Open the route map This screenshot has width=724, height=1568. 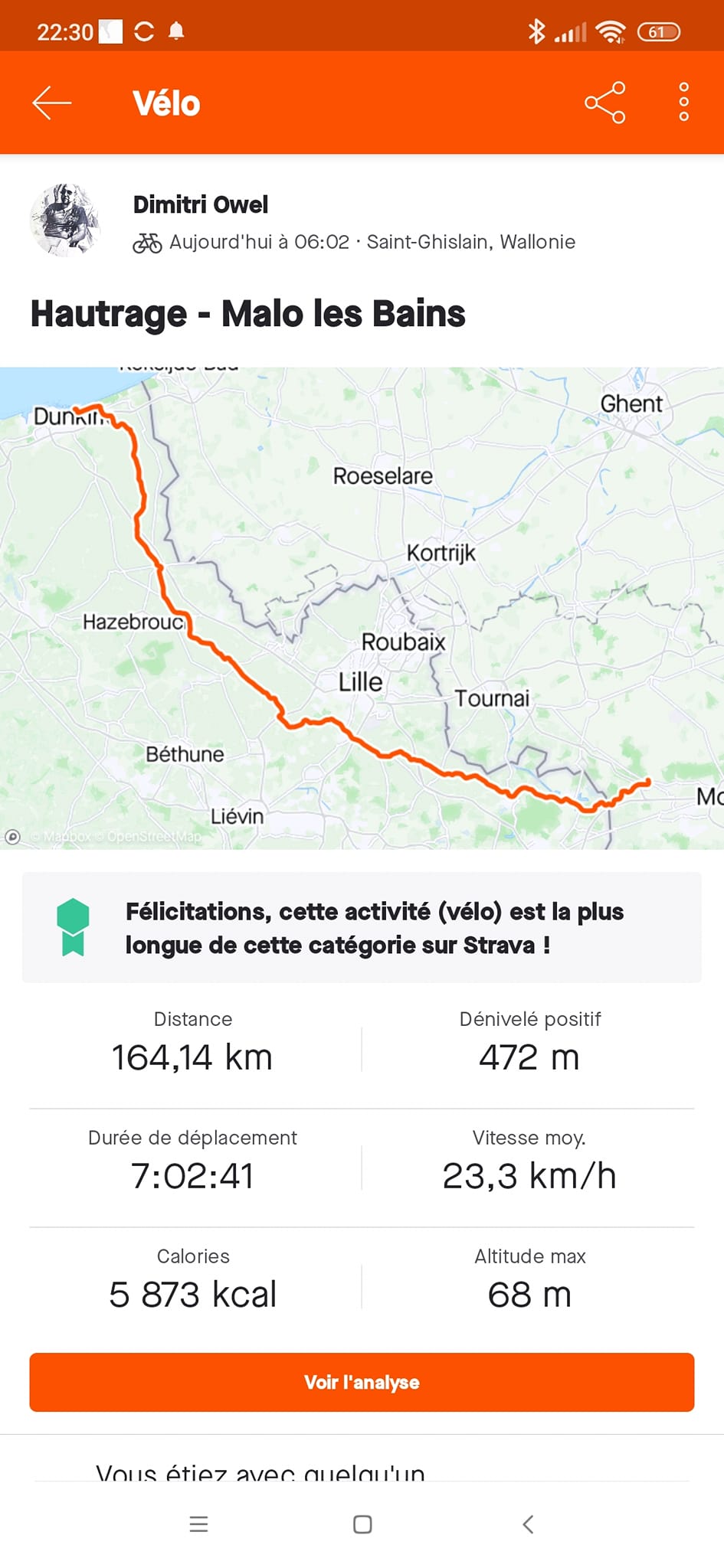[x=362, y=608]
